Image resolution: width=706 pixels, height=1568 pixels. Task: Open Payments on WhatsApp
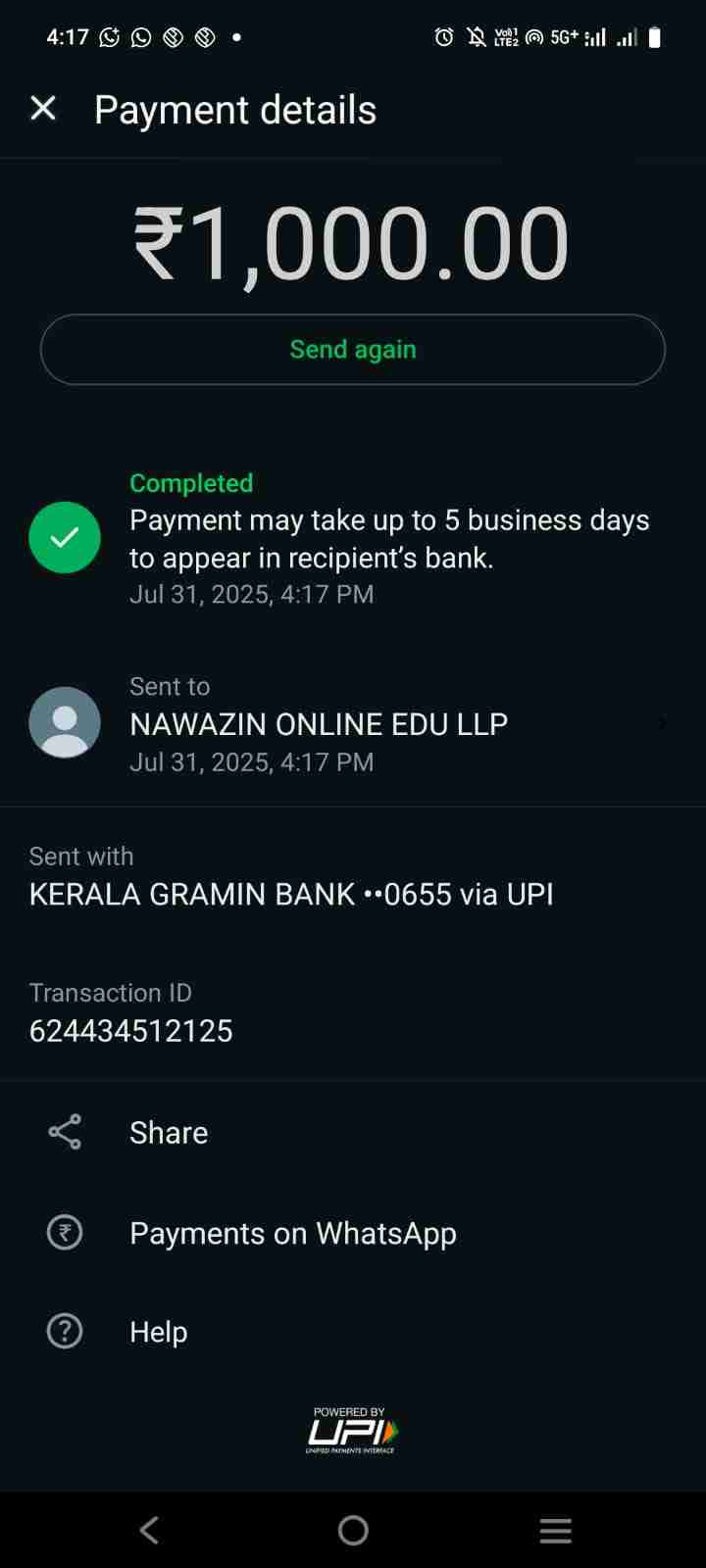tap(292, 1233)
